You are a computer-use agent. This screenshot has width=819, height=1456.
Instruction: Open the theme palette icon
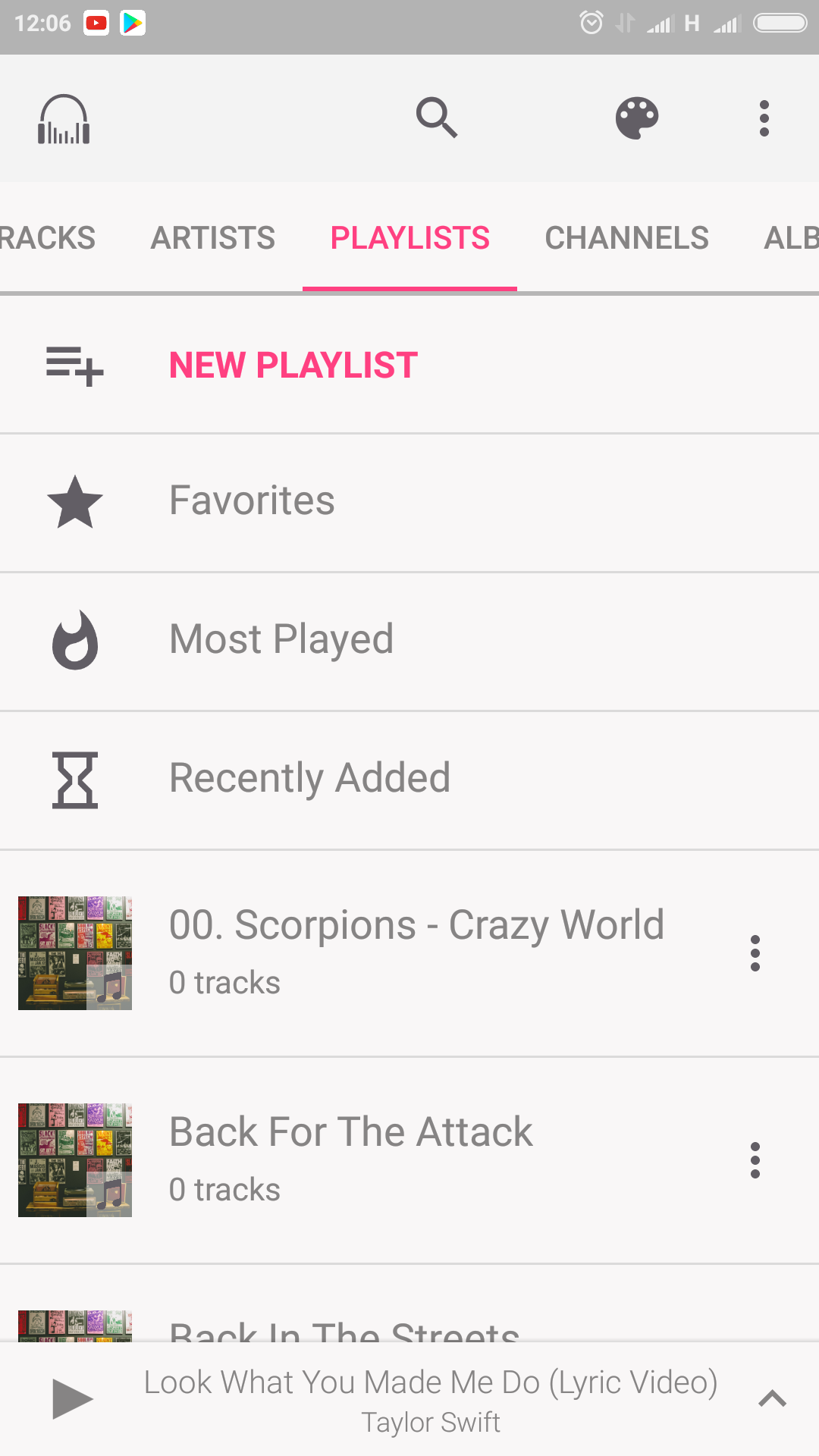[636, 118]
